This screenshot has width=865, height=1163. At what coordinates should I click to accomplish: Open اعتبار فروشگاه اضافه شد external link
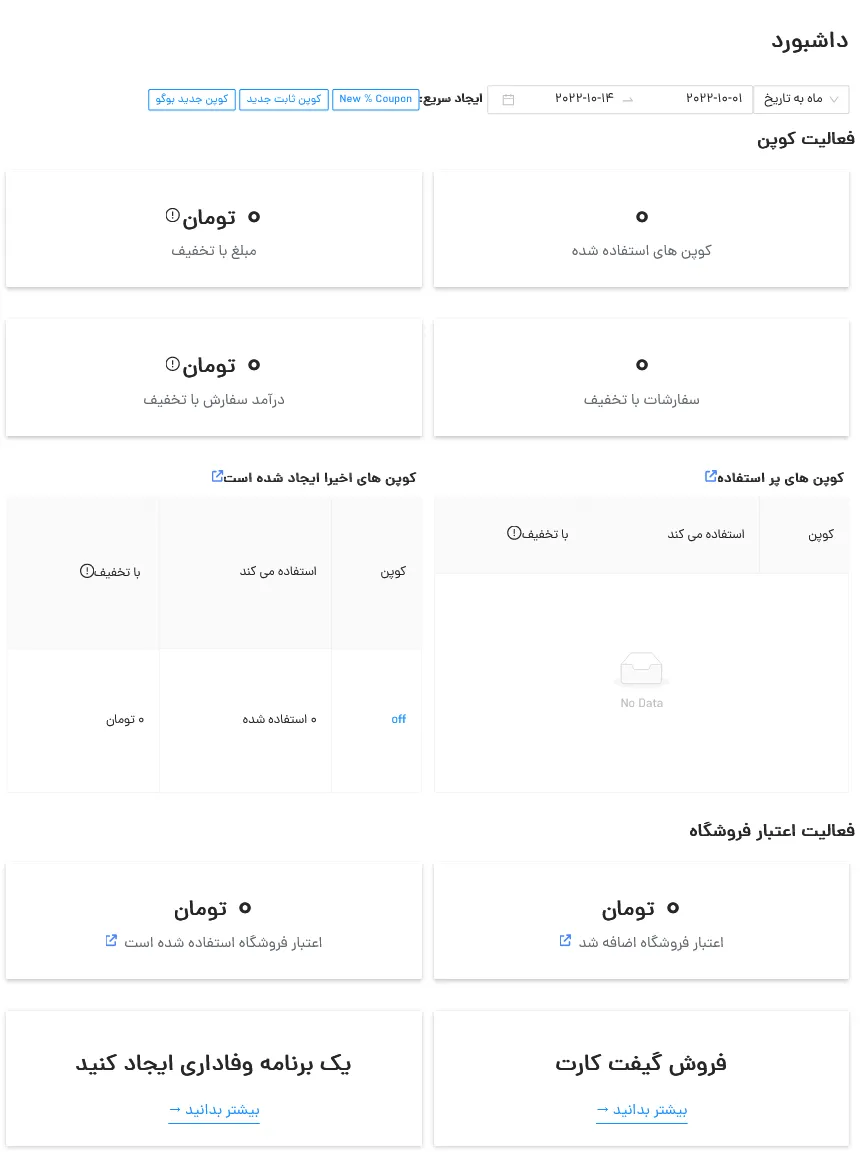coord(565,940)
